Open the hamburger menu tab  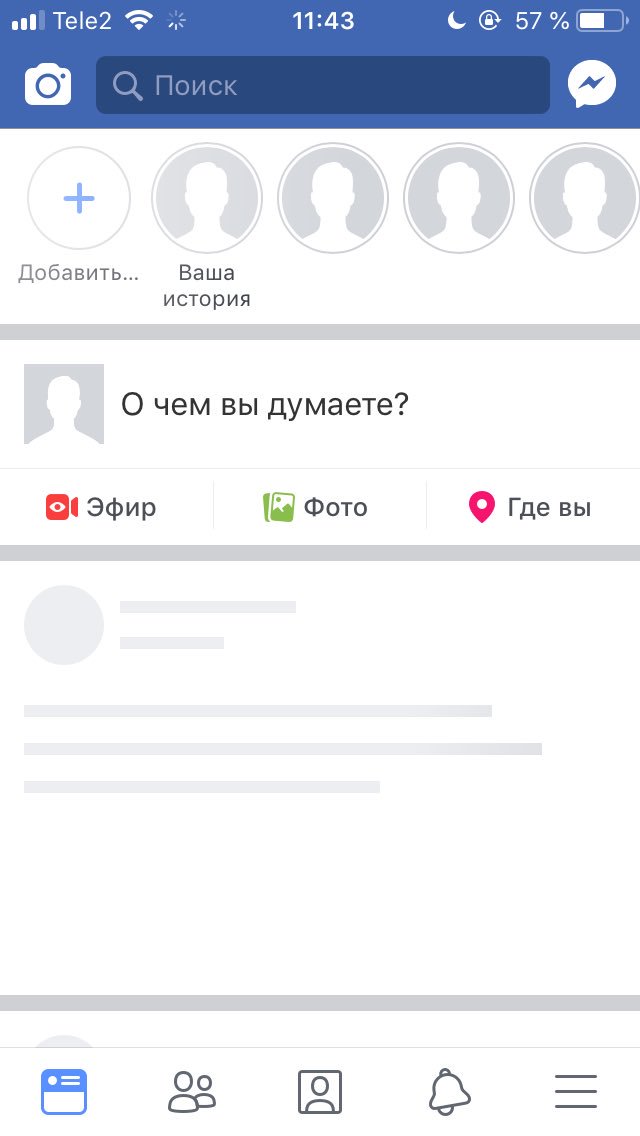[x=576, y=1092]
